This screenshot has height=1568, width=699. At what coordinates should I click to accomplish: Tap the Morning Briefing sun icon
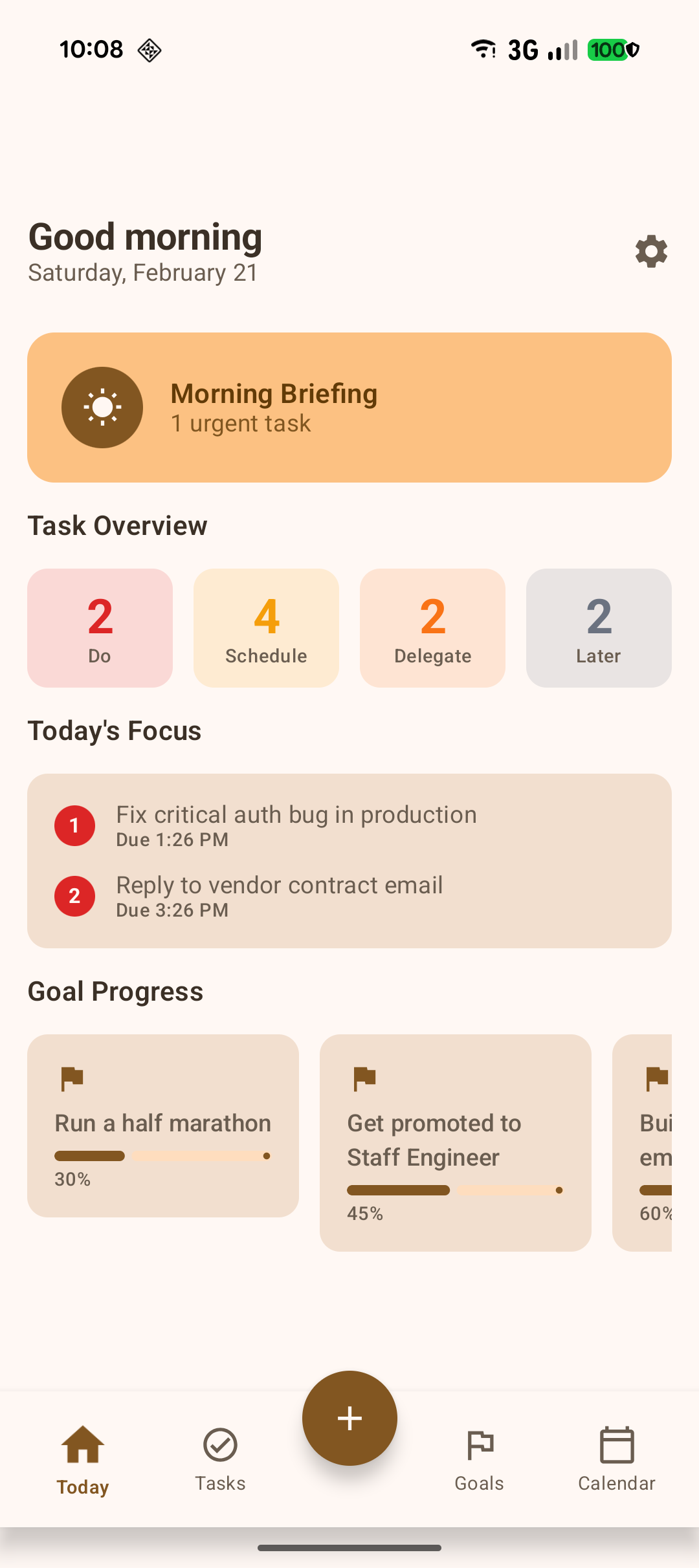point(102,407)
